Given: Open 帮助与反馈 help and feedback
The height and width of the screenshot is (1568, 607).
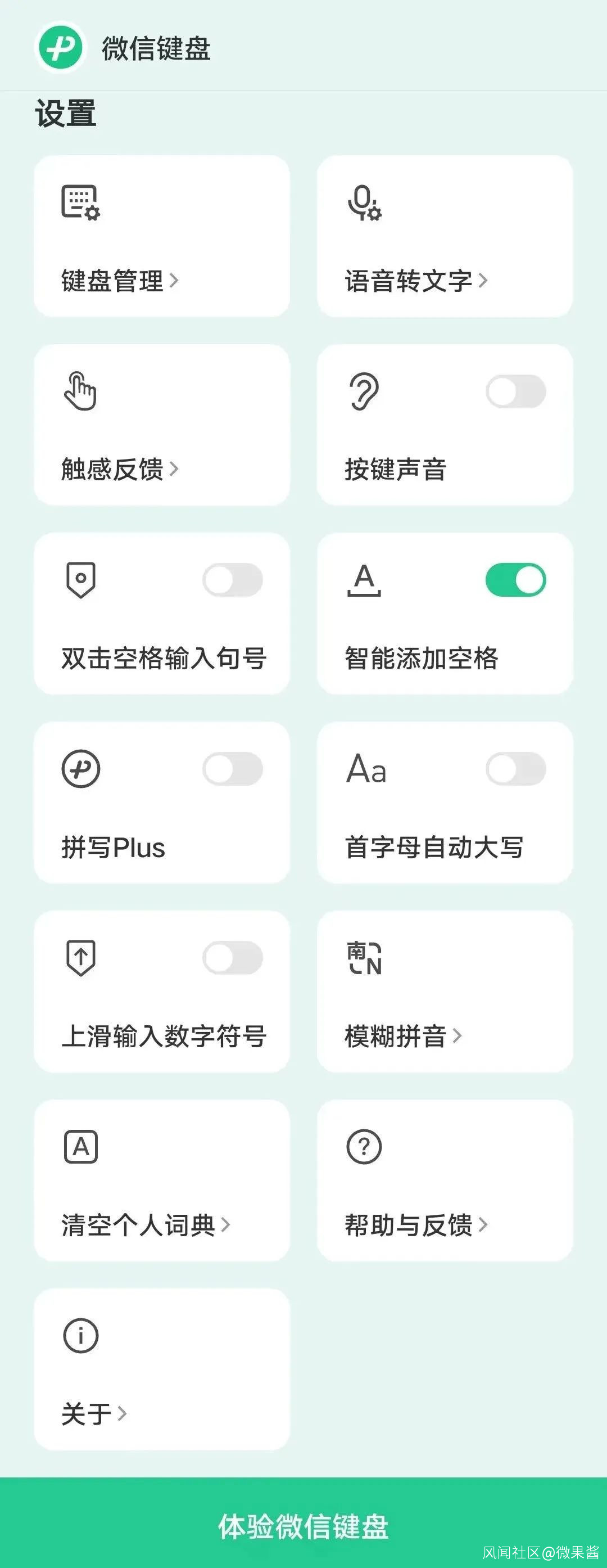Looking at the screenshot, I should coord(445,1179).
